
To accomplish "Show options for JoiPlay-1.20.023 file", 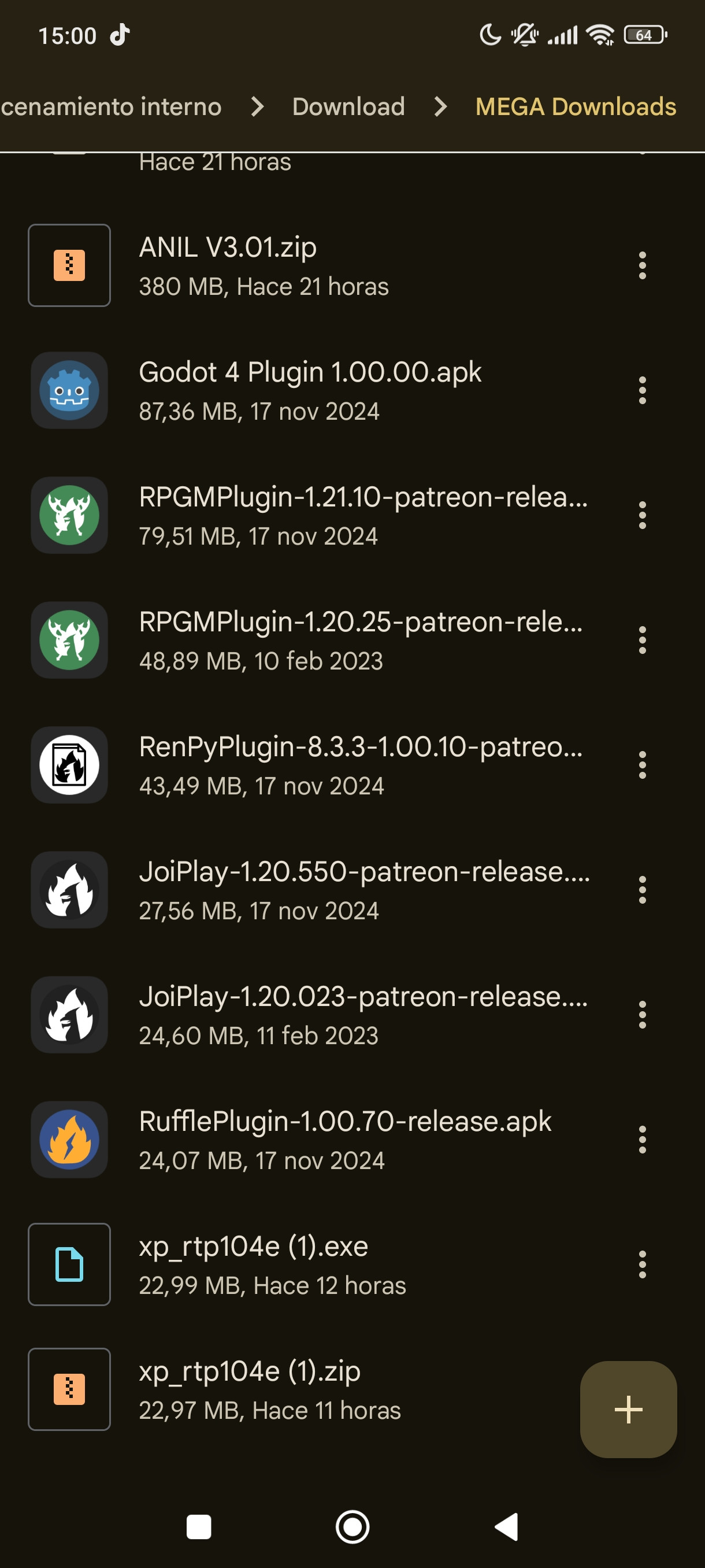I will pos(642,1014).
